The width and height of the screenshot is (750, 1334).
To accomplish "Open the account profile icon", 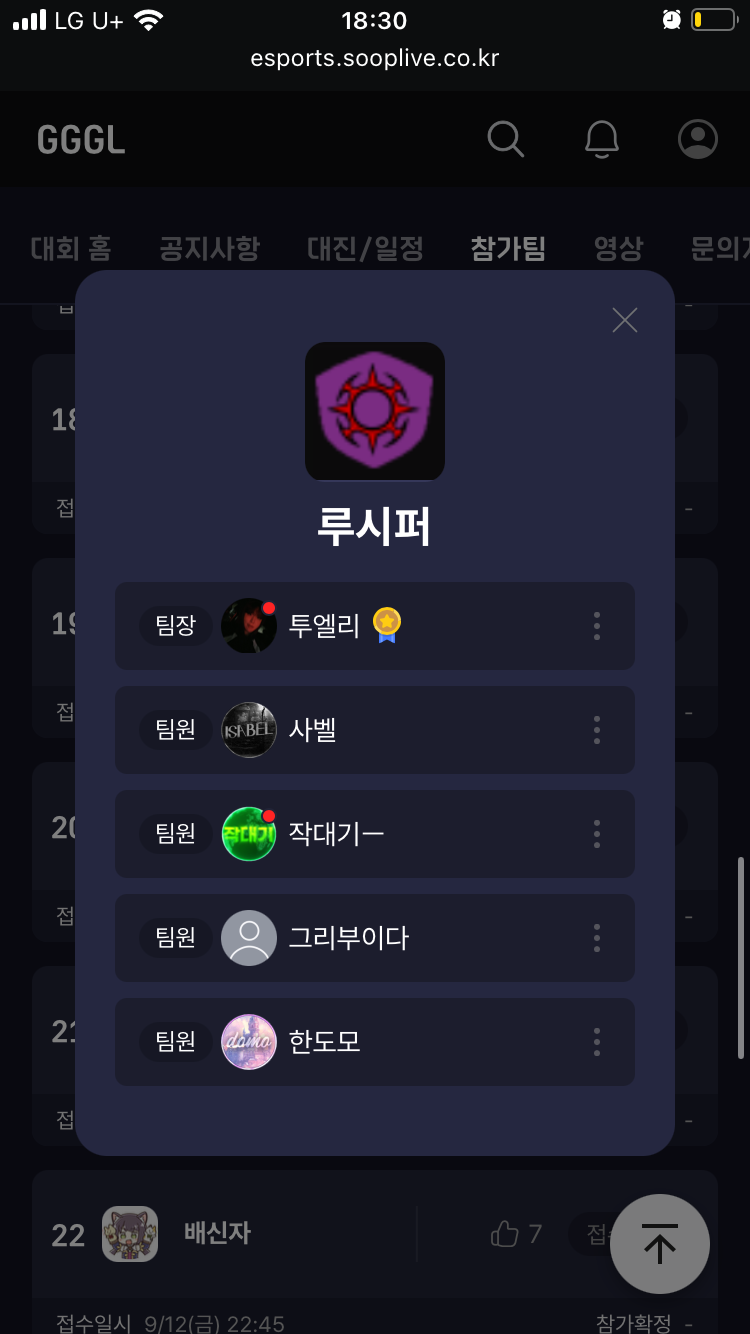I will point(698,139).
